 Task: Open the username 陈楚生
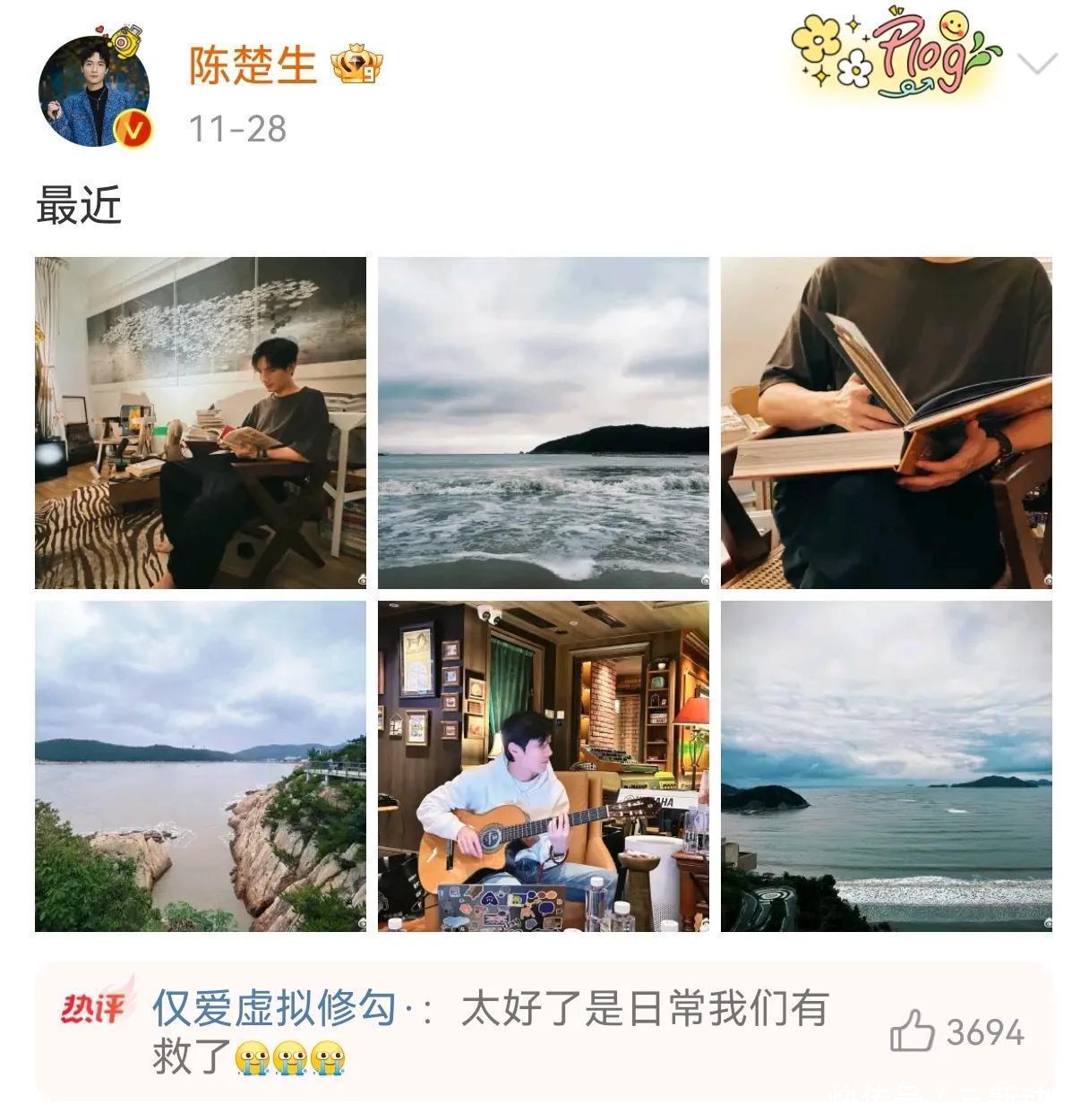pyautogui.click(x=253, y=65)
